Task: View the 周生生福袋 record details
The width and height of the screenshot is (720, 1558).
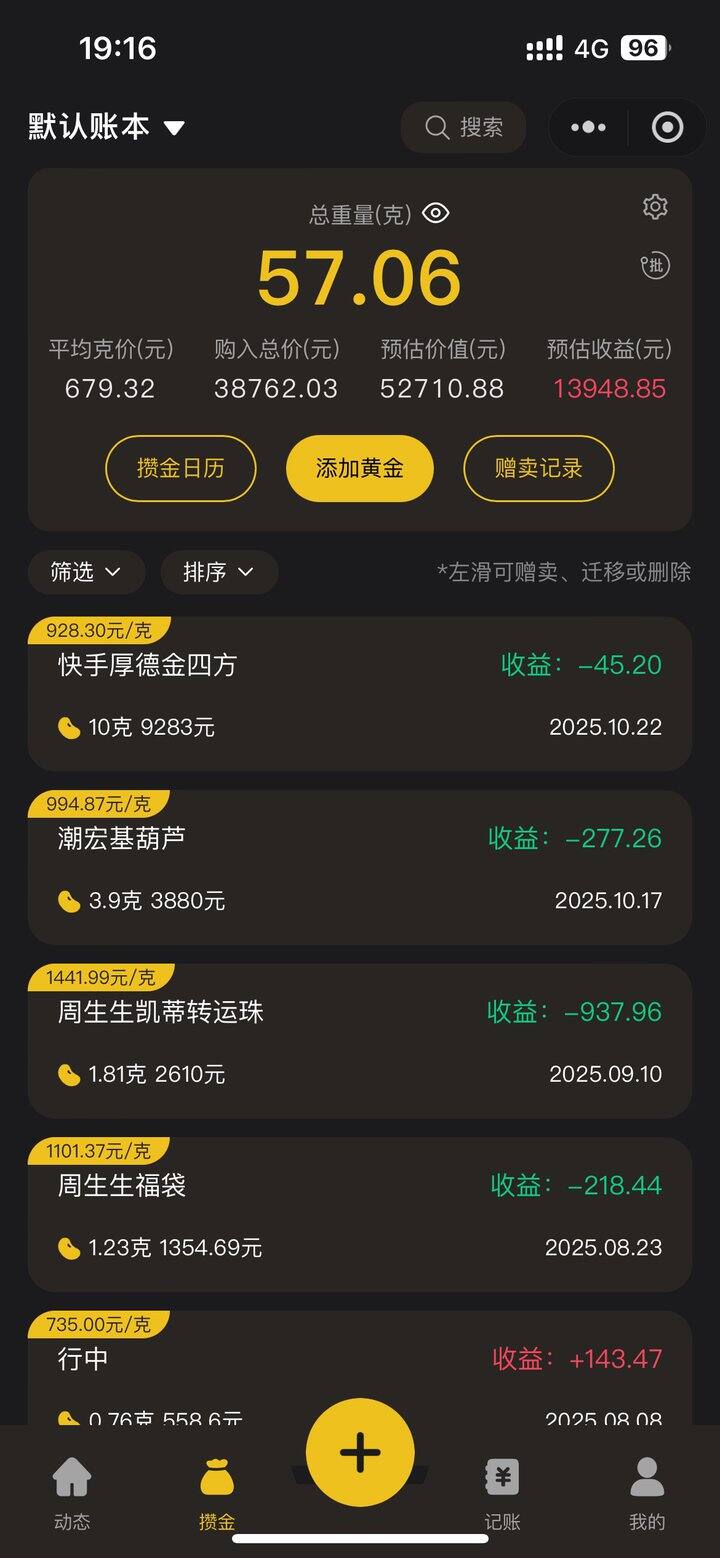Action: tap(360, 1215)
